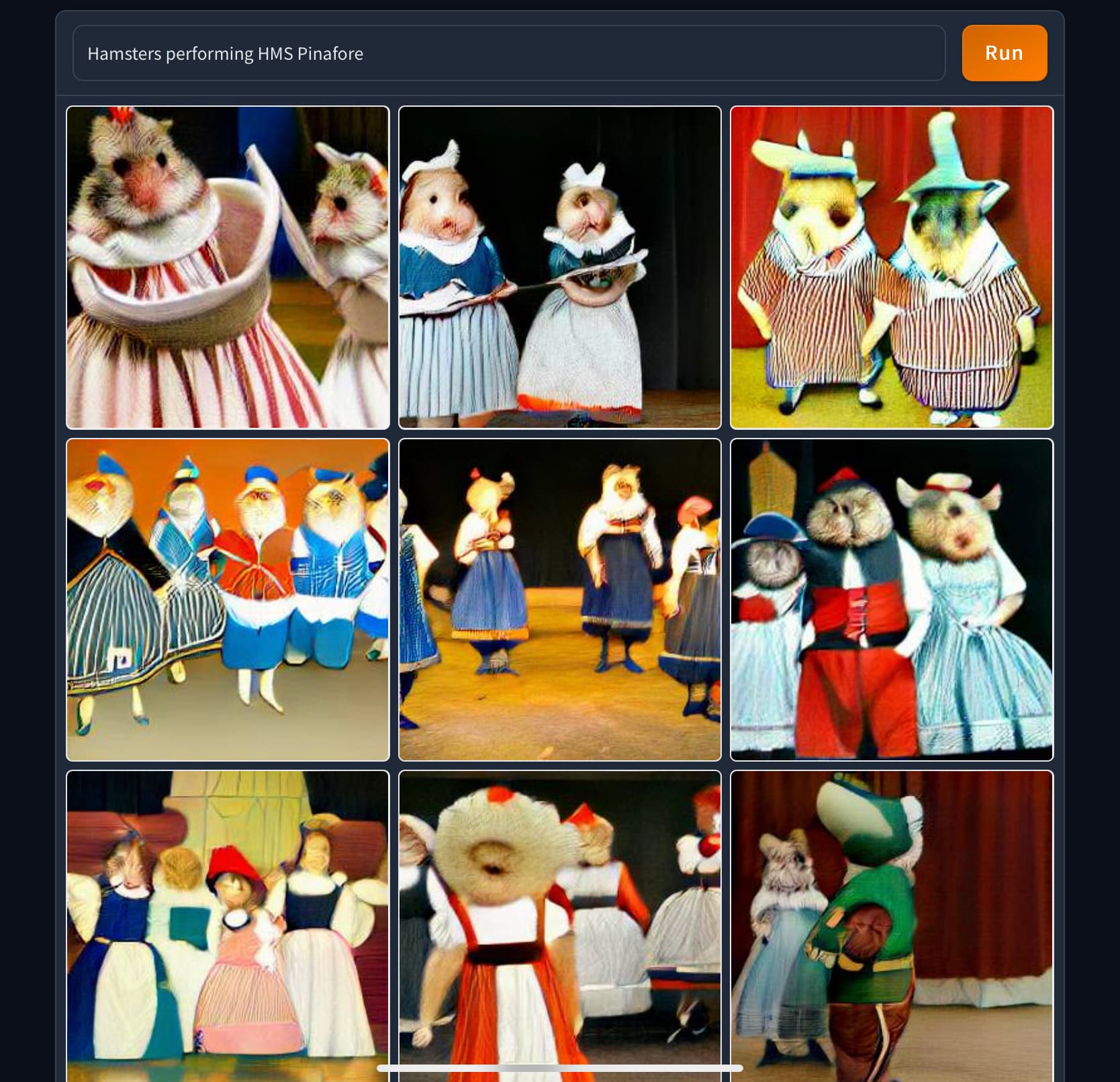Focus the prompt field reading Hamsters performing HMS Pinafore

tap(508, 53)
